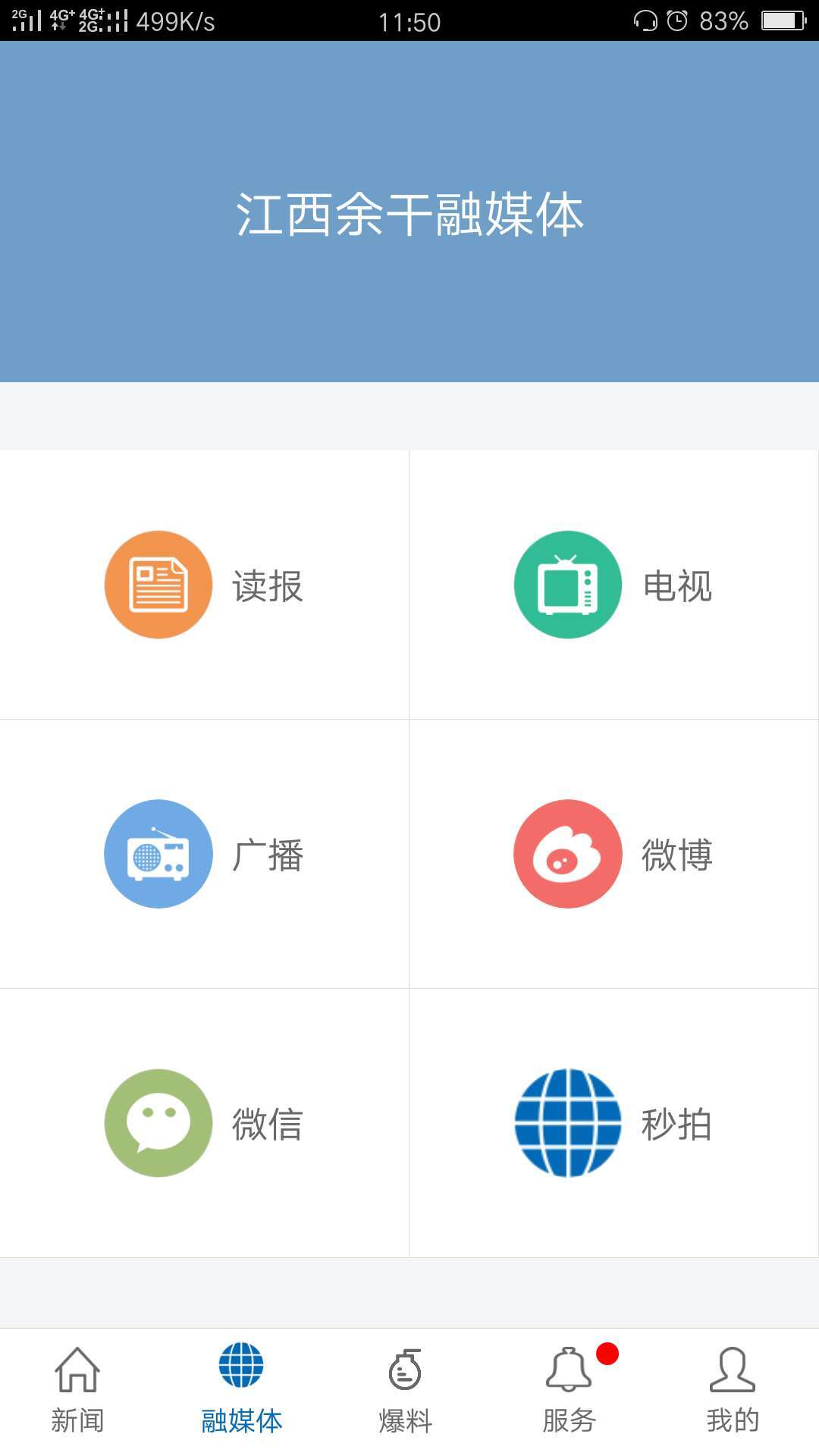Launch the 微博 Weibo icon
819x1456 pixels.
click(566, 853)
